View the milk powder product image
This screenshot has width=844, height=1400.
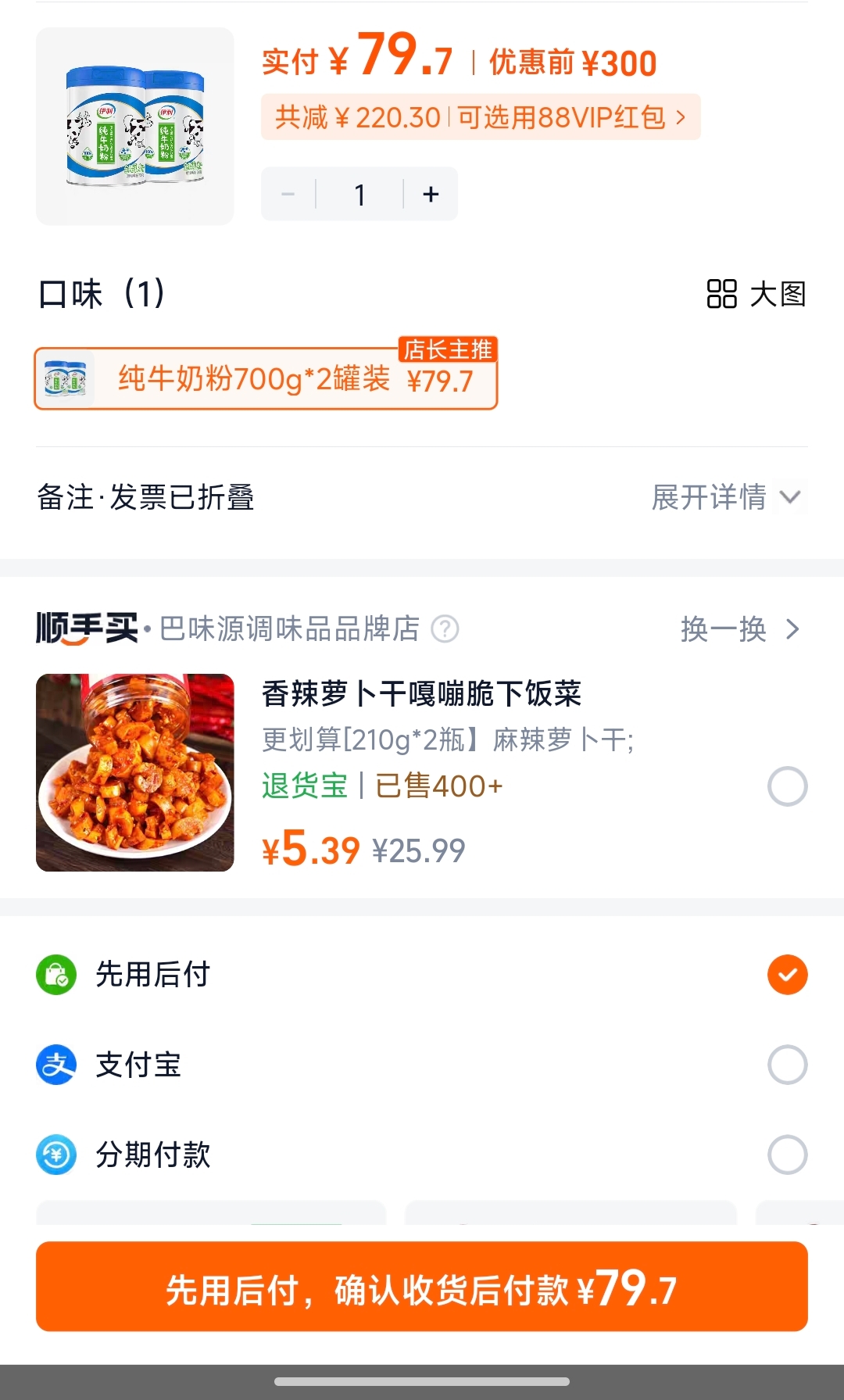135,127
